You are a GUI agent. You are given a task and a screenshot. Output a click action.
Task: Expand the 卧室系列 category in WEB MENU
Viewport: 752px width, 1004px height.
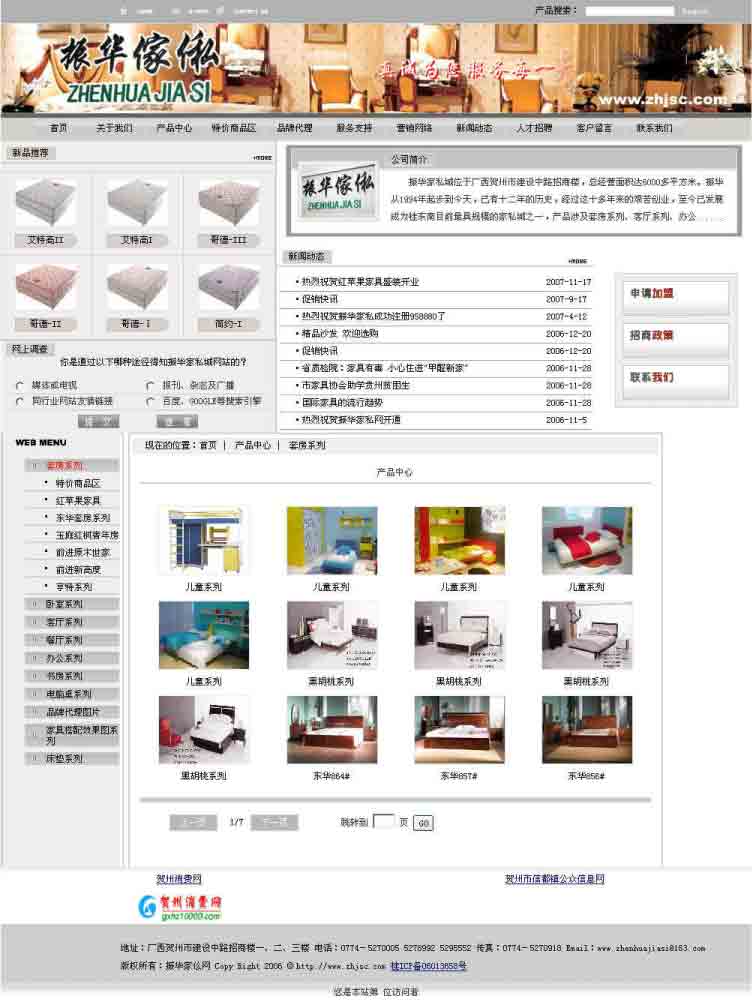(71, 604)
